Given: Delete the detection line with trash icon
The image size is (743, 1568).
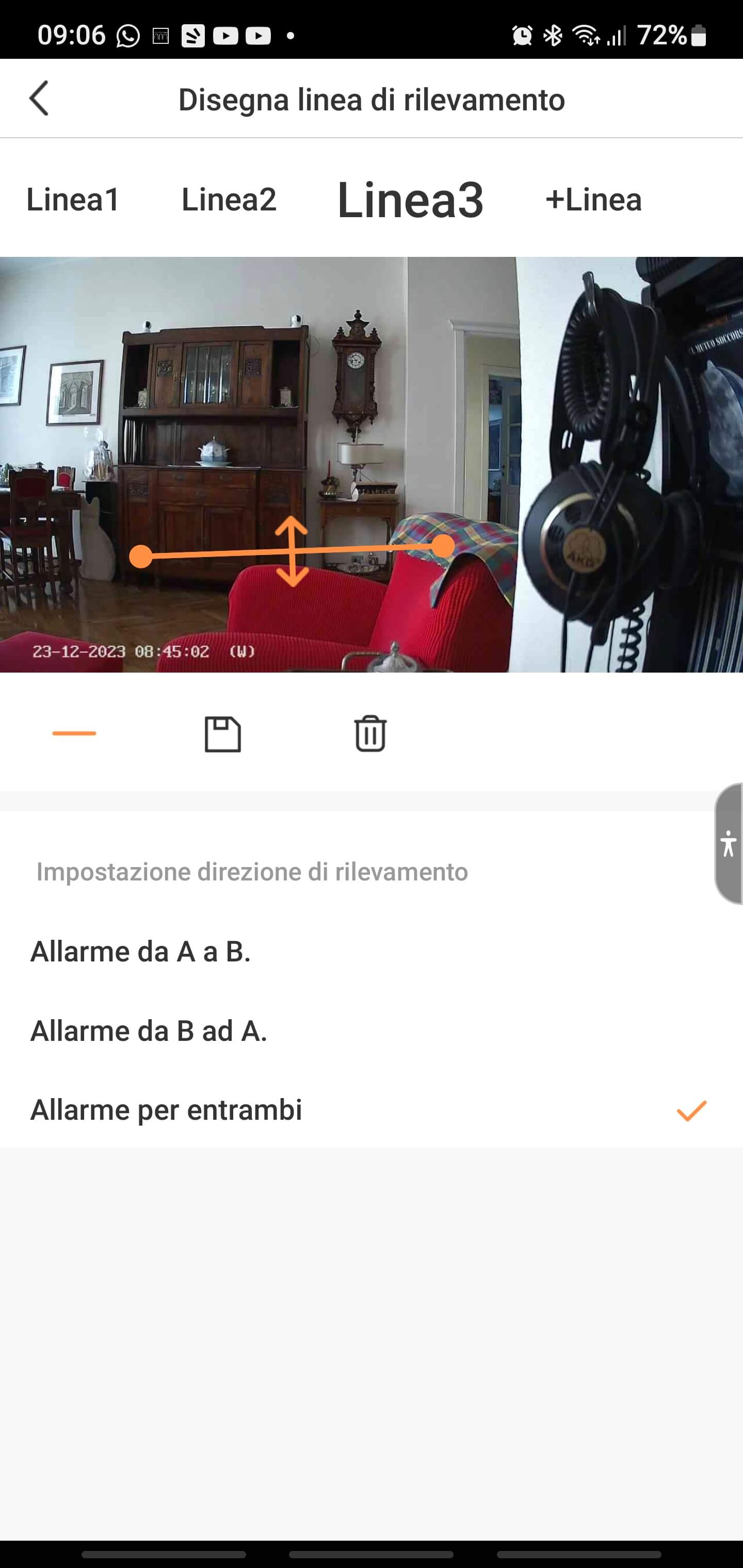Looking at the screenshot, I should pos(370,734).
